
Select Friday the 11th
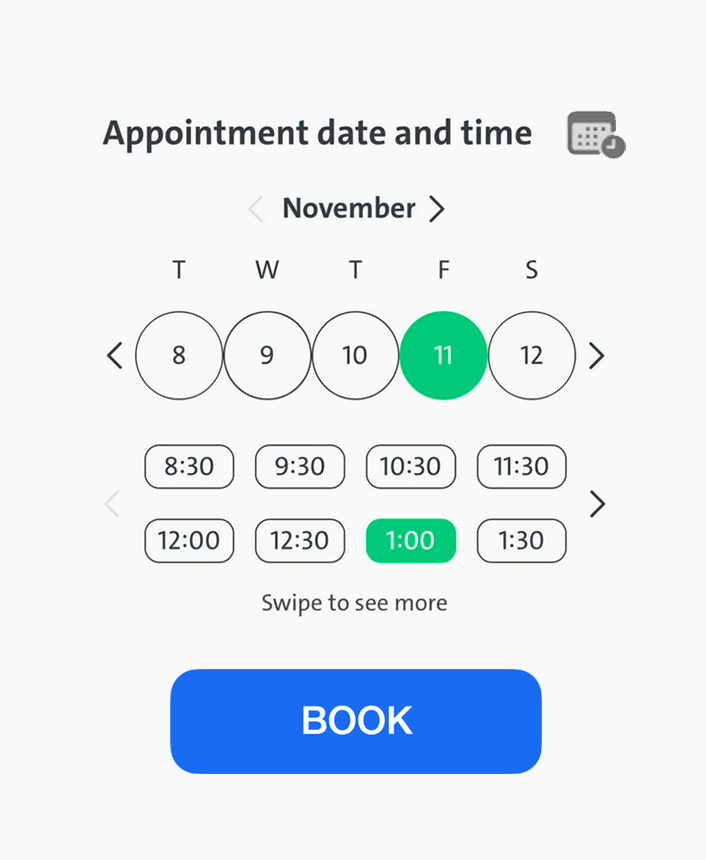click(443, 355)
